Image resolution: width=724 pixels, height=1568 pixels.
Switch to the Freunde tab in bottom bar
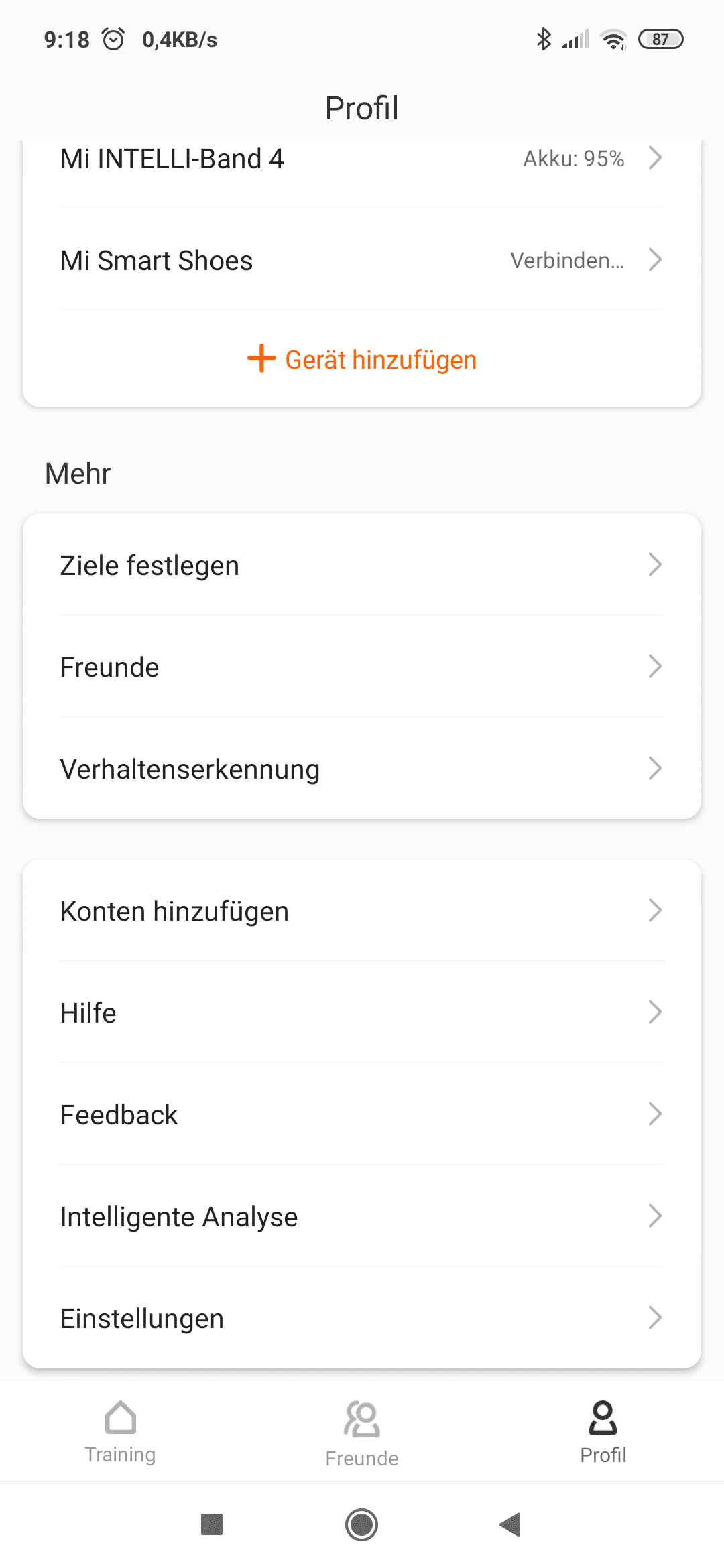pyautogui.click(x=362, y=1433)
